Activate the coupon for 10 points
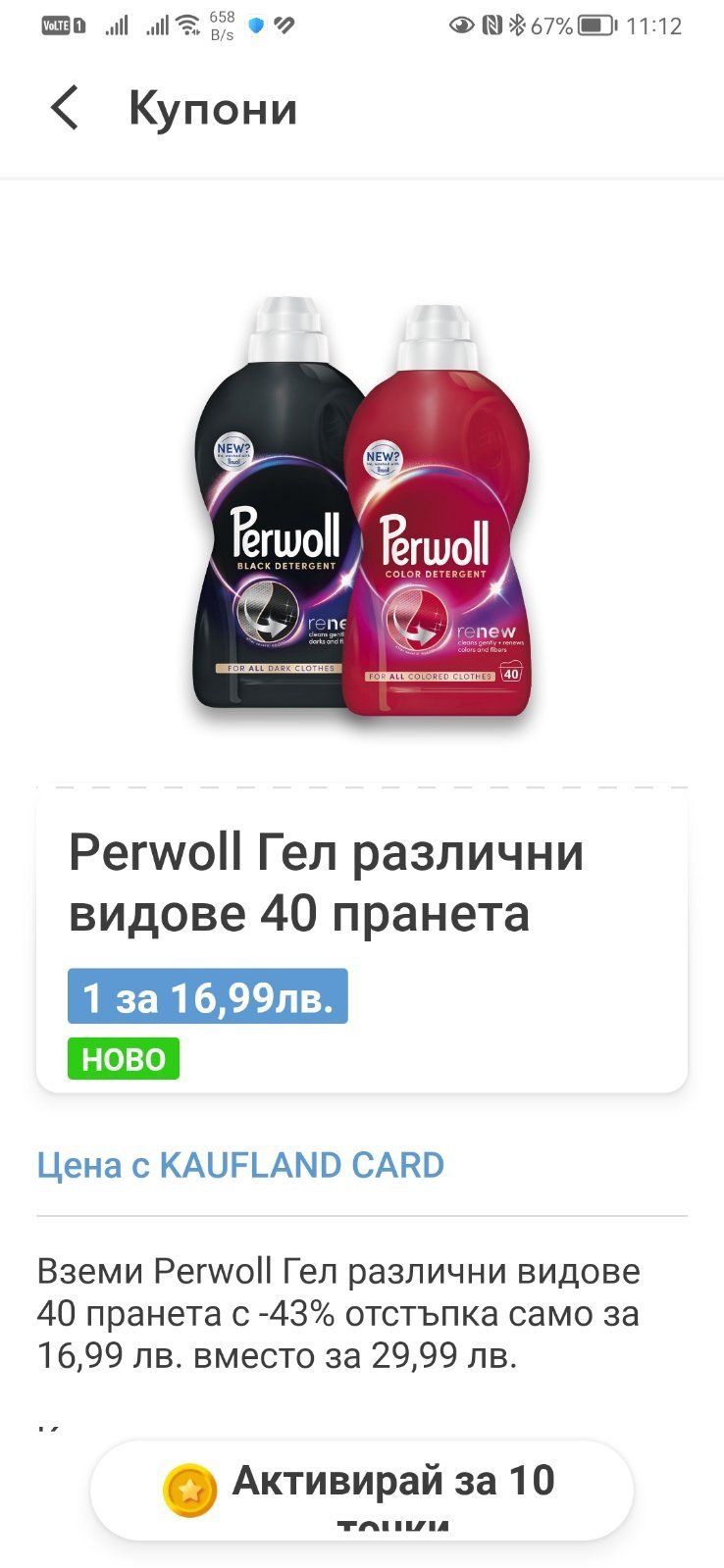Screen dimensions: 724x1568 click(x=362, y=1491)
